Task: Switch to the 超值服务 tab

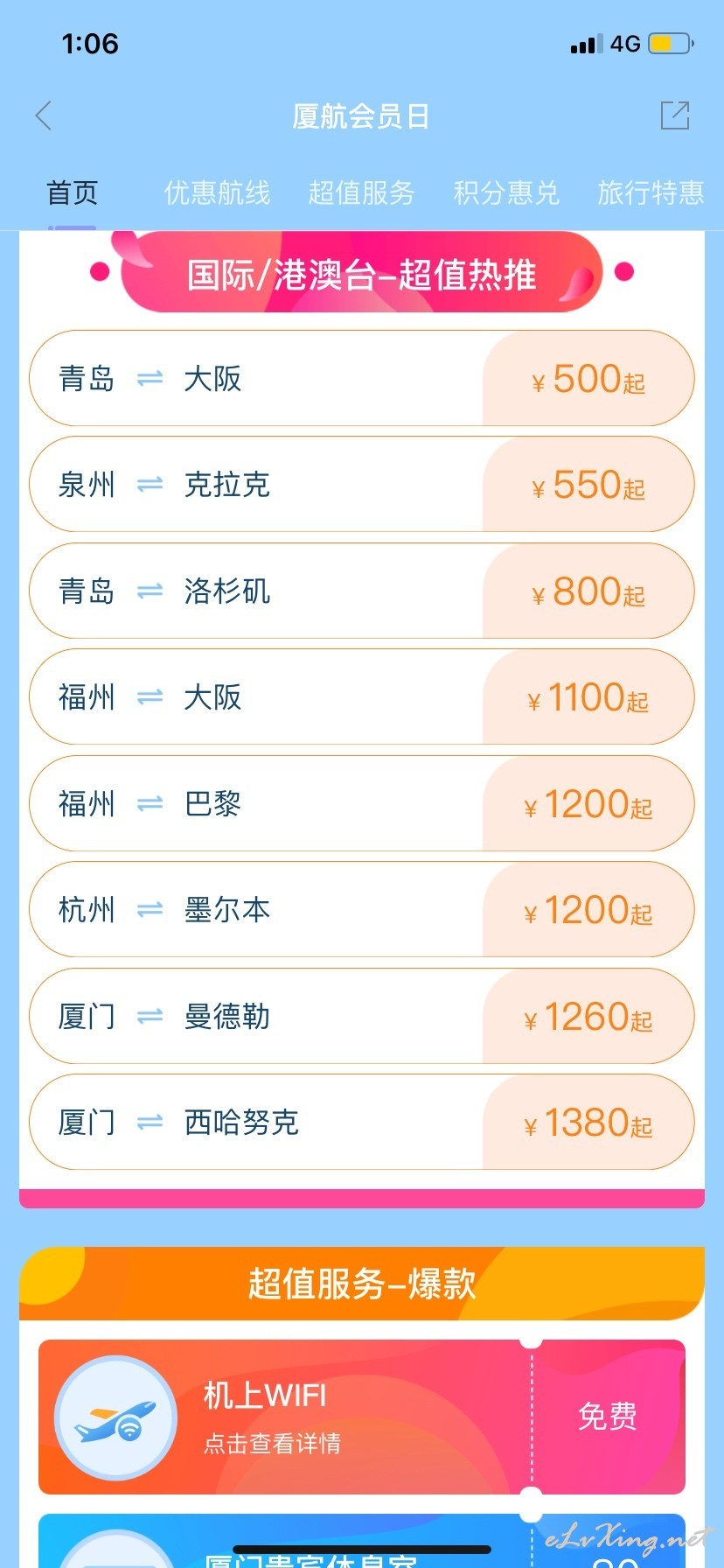Action: 361,192
